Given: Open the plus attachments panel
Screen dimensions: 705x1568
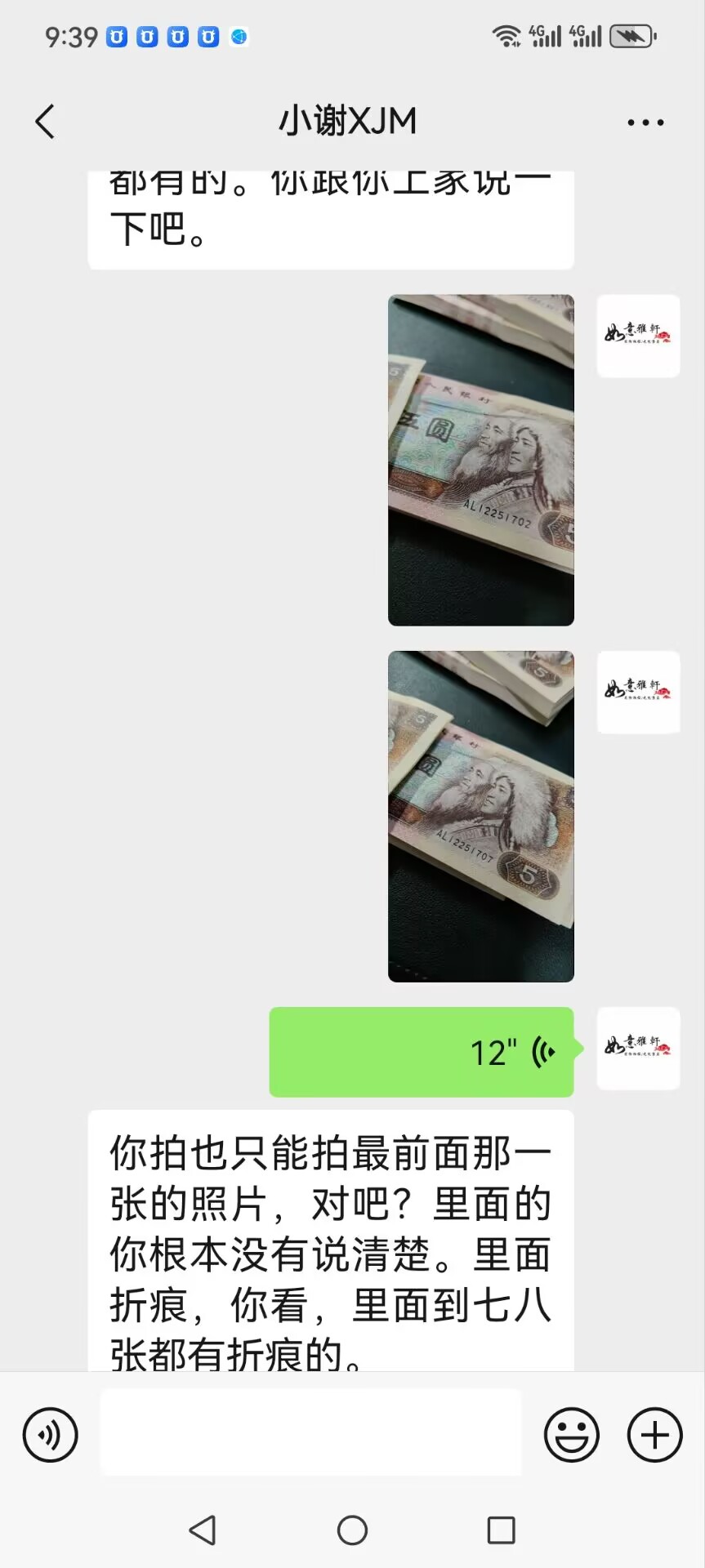Looking at the screenshot, I should pyautogui.click(x=654, y=1435).
